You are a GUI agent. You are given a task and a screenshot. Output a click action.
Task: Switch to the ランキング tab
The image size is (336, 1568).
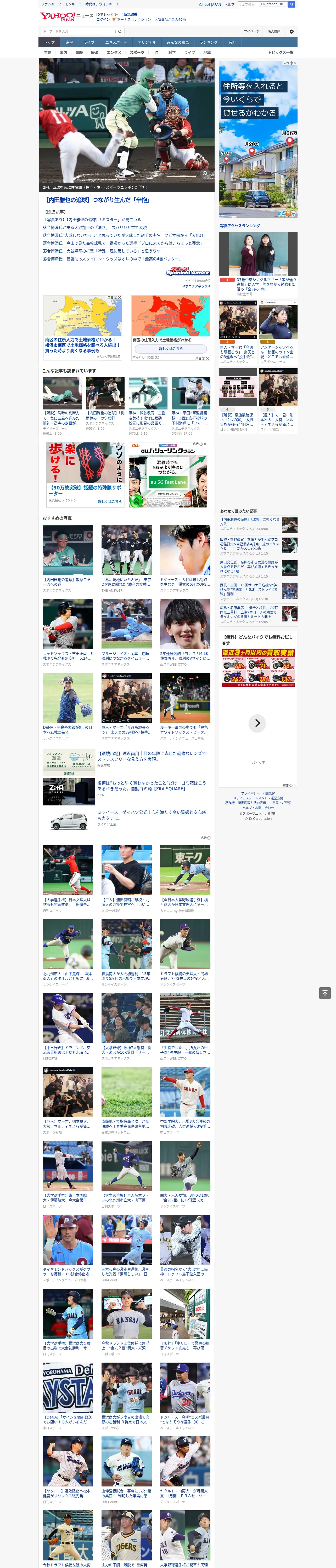[209, 43]
